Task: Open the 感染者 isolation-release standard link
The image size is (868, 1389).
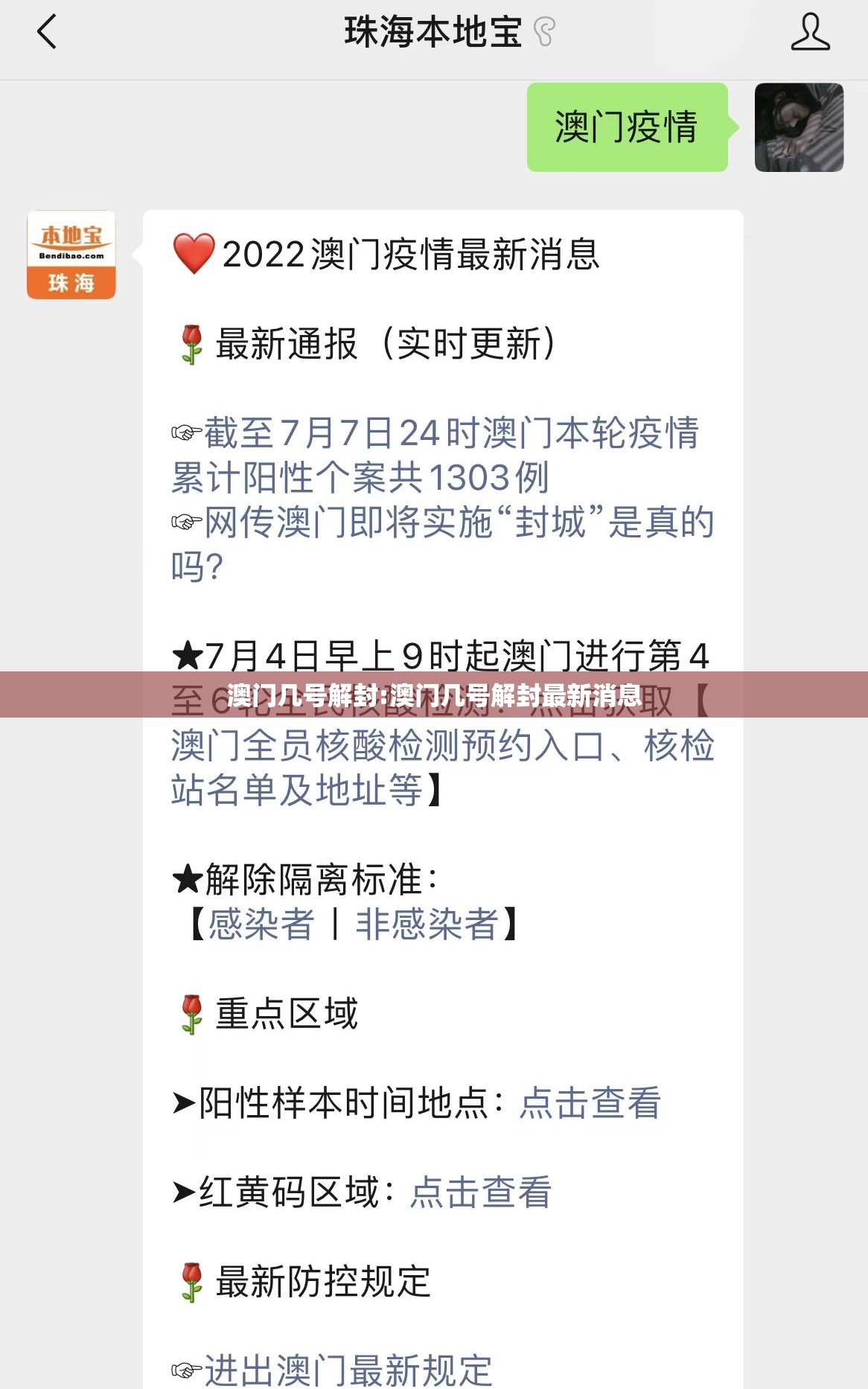Action: coord(261,925)
